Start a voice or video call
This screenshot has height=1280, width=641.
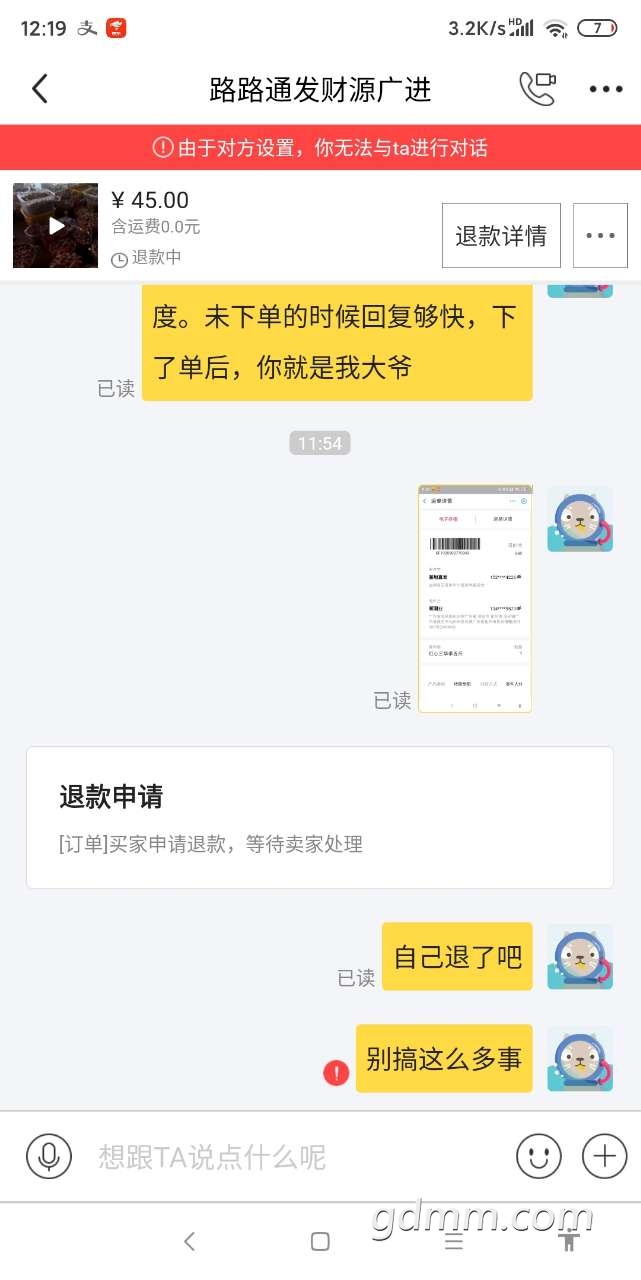click(x=537, y=89)
